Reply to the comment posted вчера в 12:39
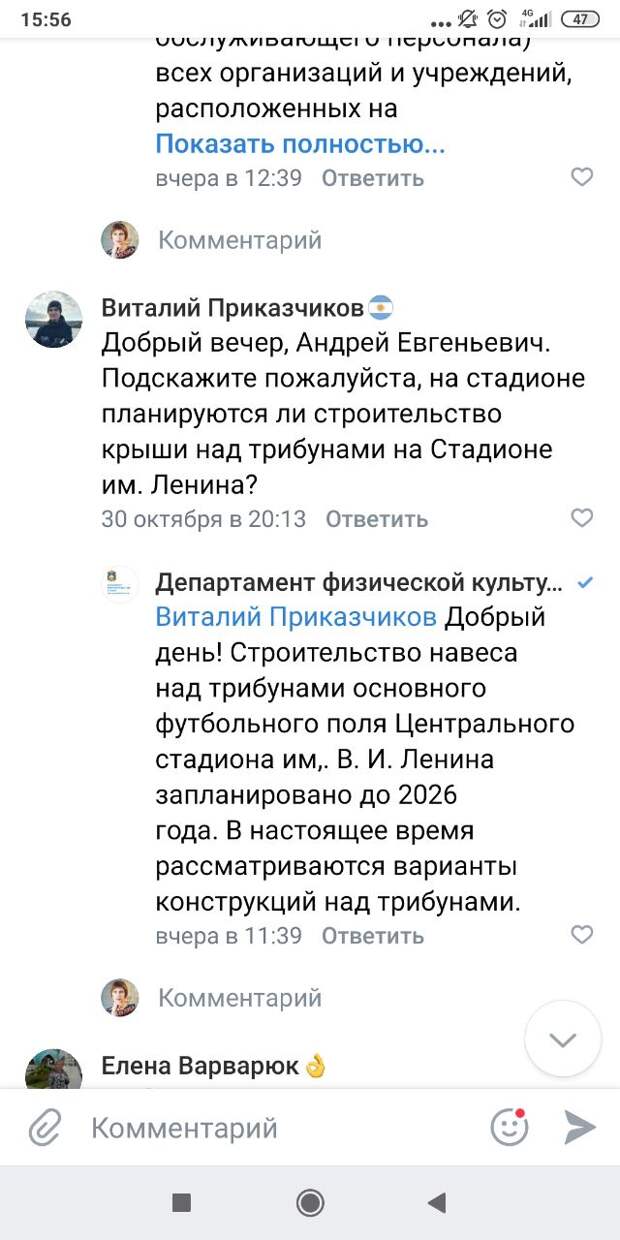This screenshot has width=620, height=1240. click(372, 179)
